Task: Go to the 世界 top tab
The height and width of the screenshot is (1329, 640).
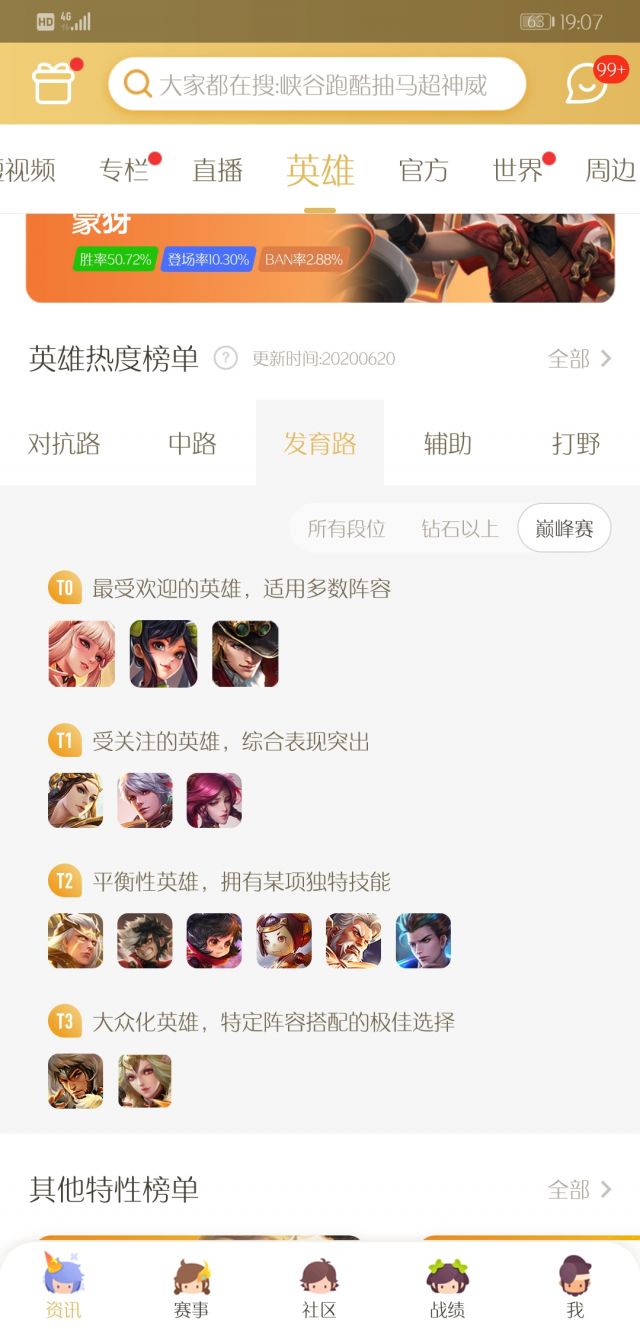Action: point(518,171)
